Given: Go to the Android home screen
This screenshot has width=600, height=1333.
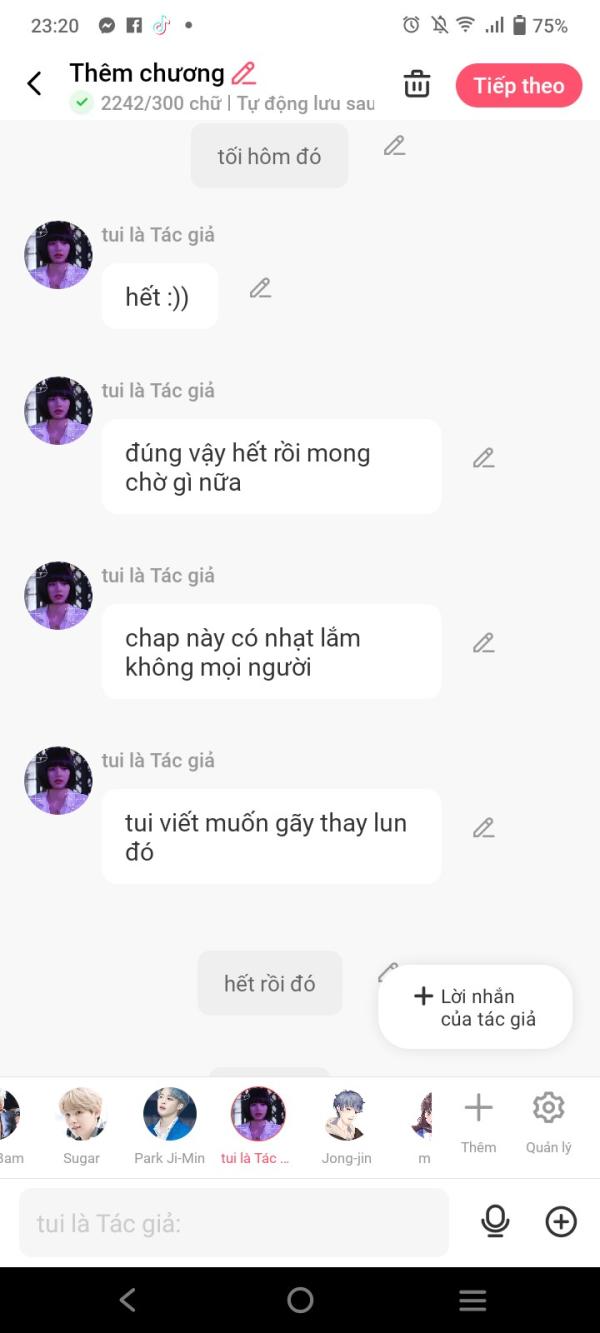Looking at the screenshot, I should coord(300,1300).
